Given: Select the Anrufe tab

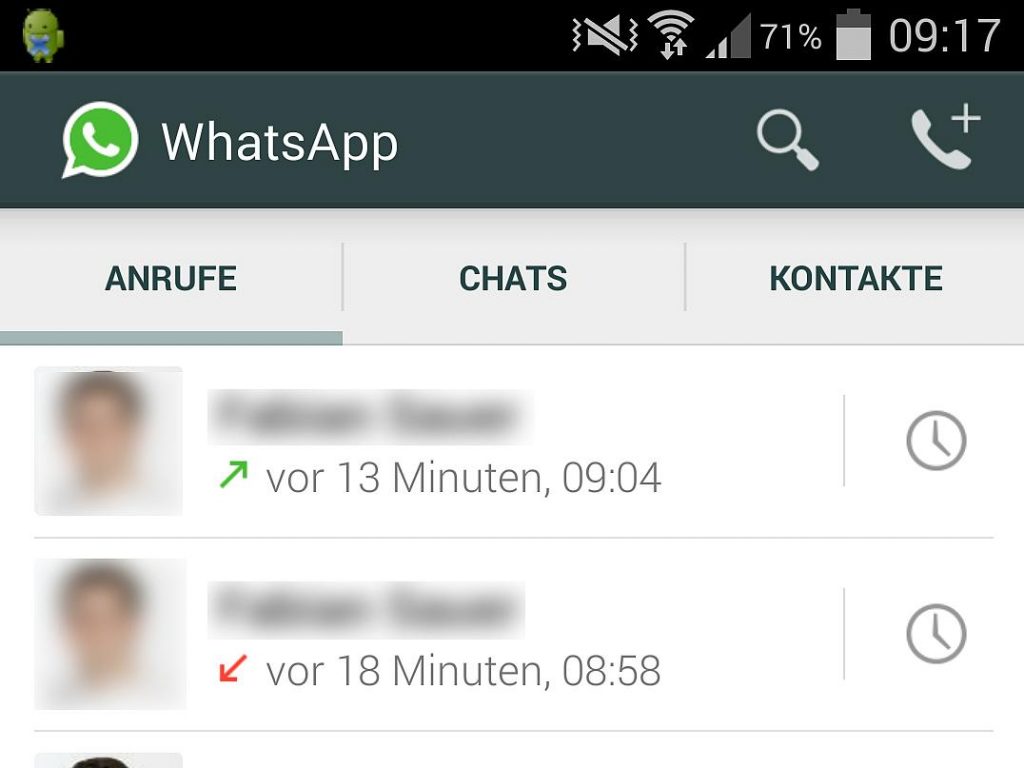Looking at the screenshot, I should coord(171,278).
